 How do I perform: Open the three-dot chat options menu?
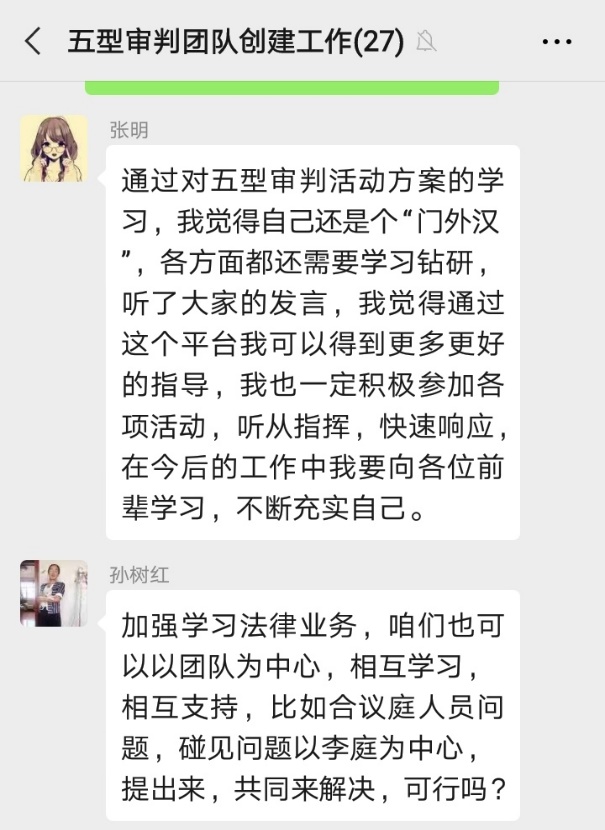pyautogui.click(x=556, y=42)
